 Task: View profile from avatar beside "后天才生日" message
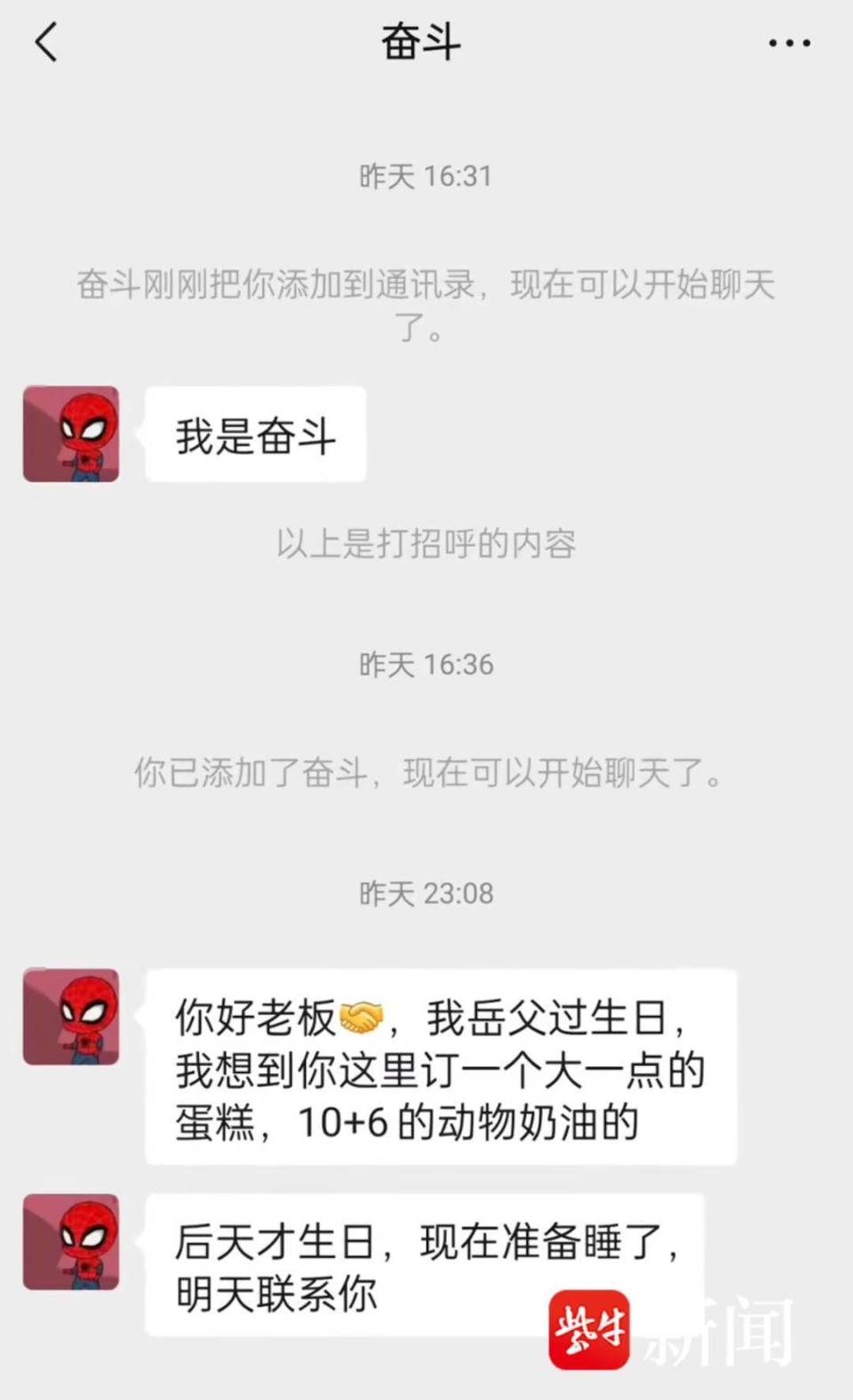click(x=71, y=1242)
